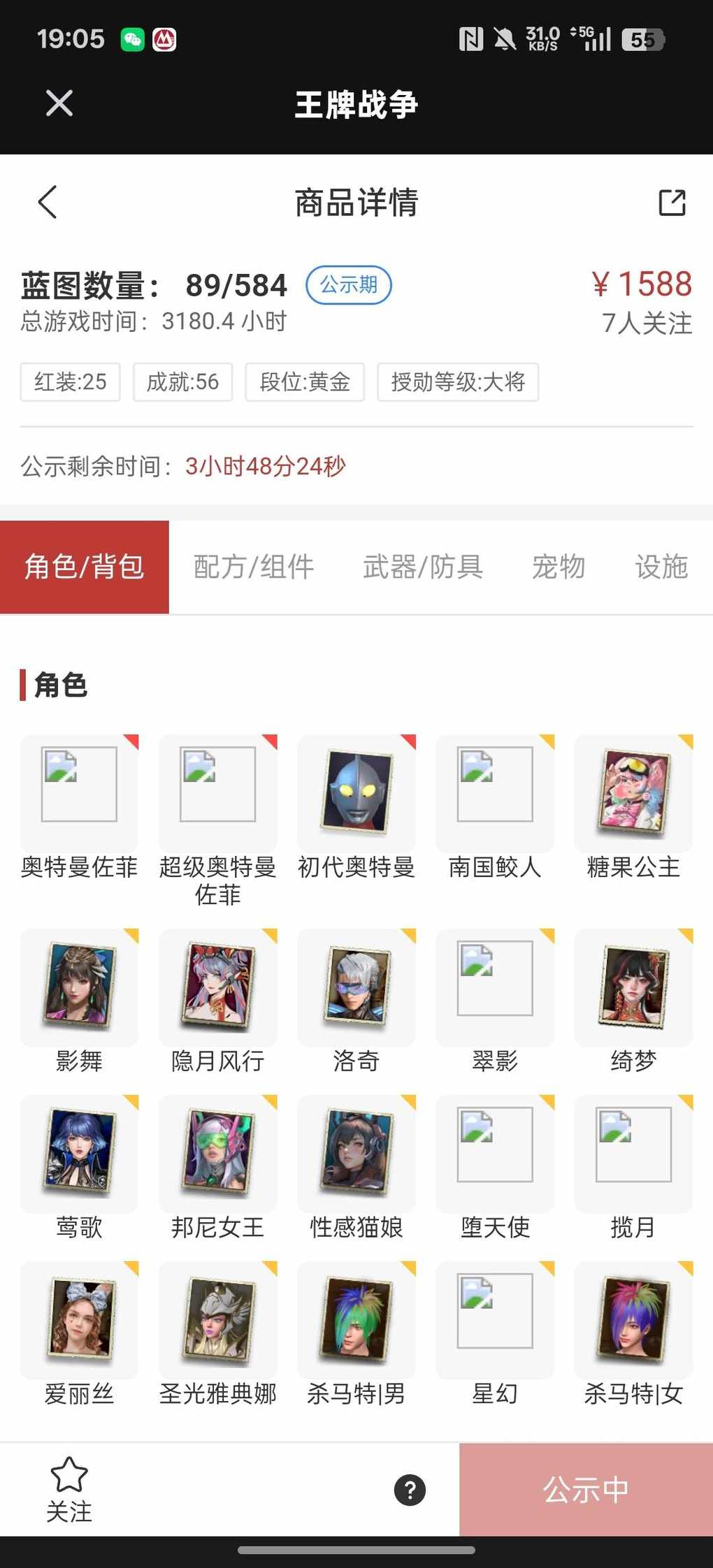Tap the 公示中 button
The height and width of the screenshot is (1568, 713).
[x=586, y=1490]
